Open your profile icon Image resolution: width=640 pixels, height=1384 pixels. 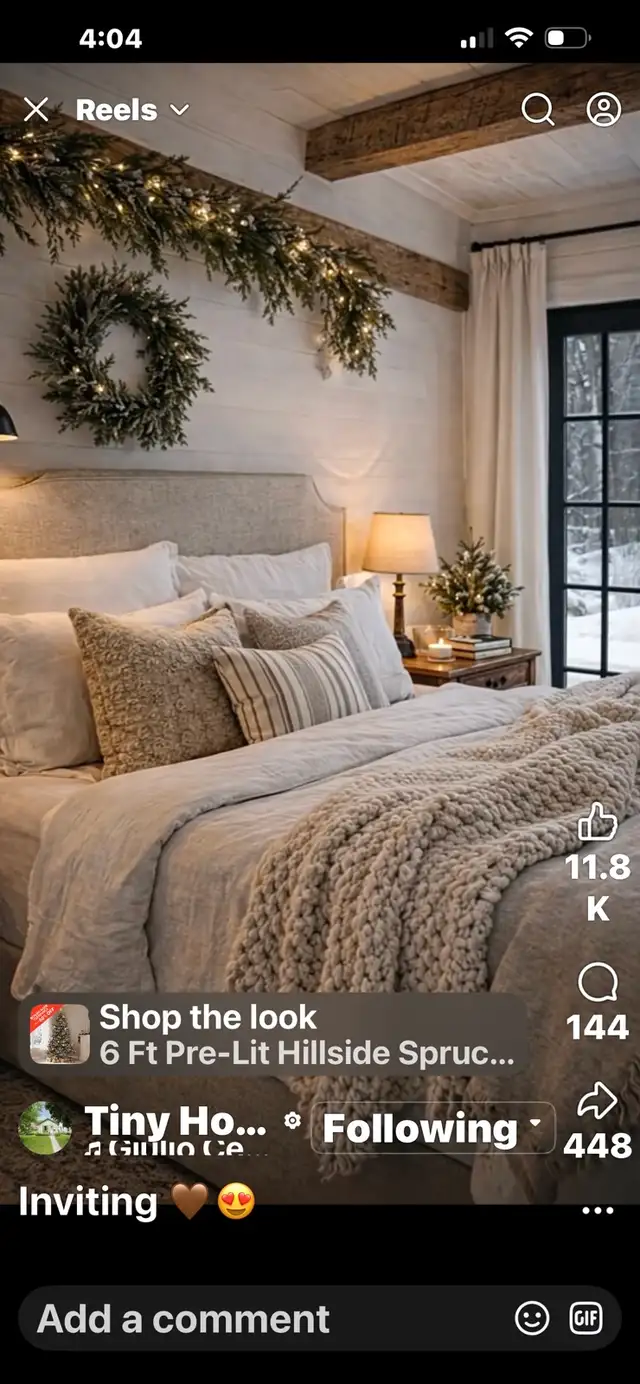click(x=604, y=110)
